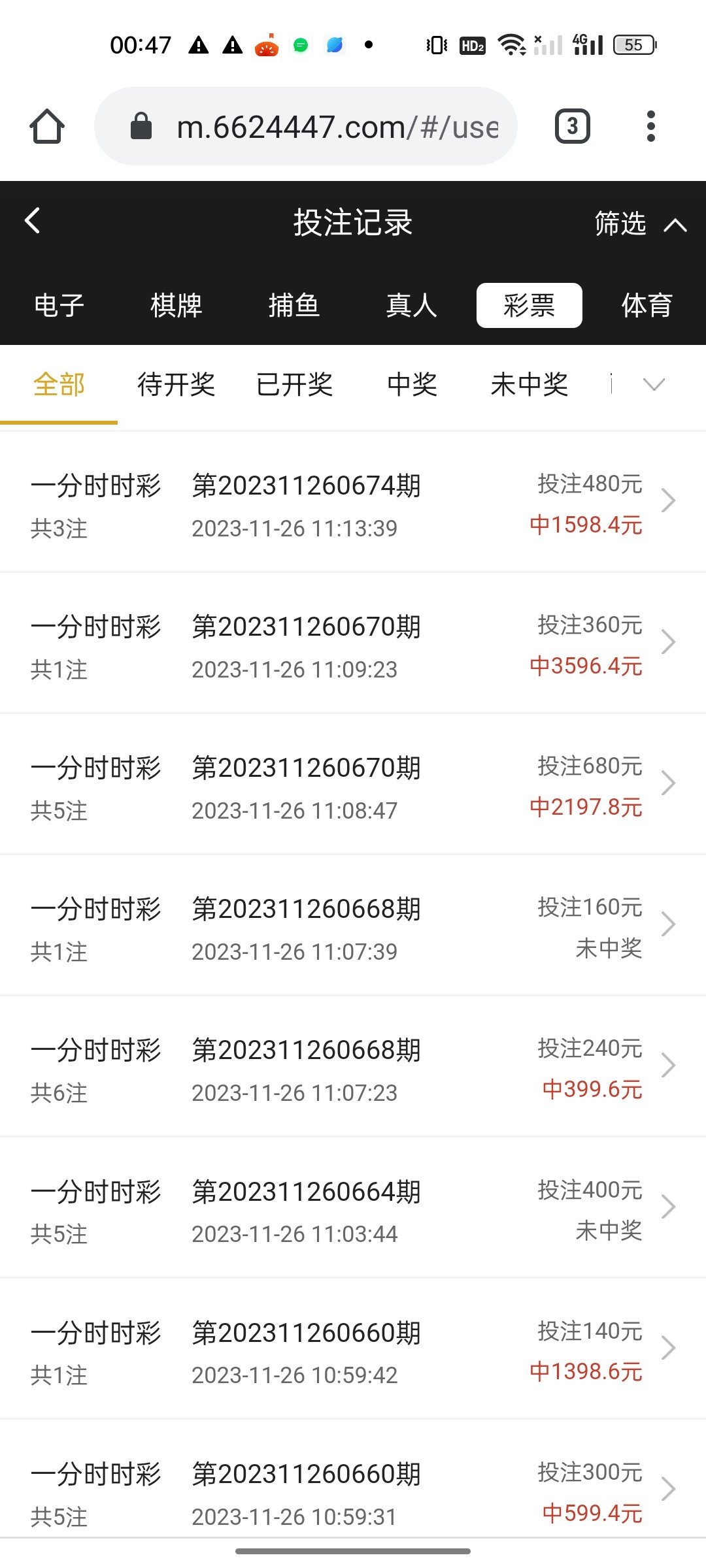This screenshot has height=1568, width=706.
Task: Tap the Wi-Fi icon in the status bar
Action: click(511, 44)
